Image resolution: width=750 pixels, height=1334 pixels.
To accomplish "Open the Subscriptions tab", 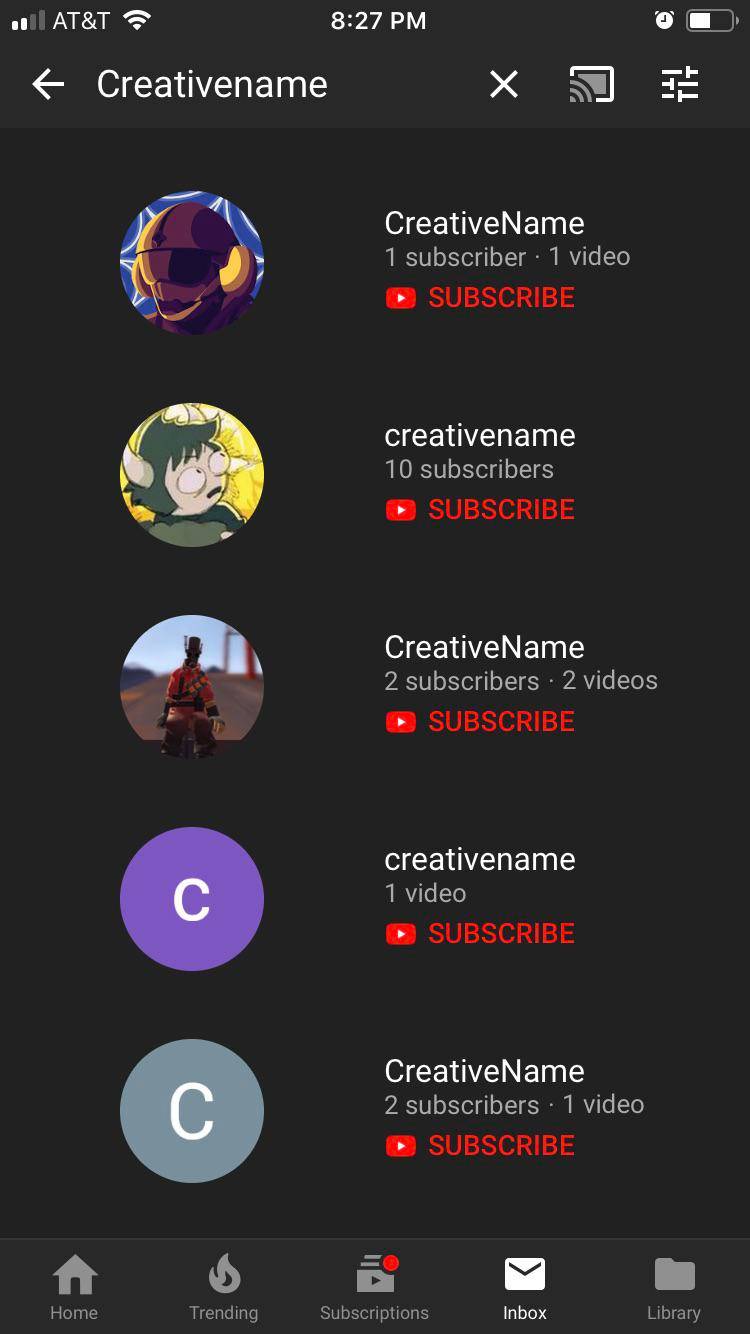I will tap(374, 1288).
